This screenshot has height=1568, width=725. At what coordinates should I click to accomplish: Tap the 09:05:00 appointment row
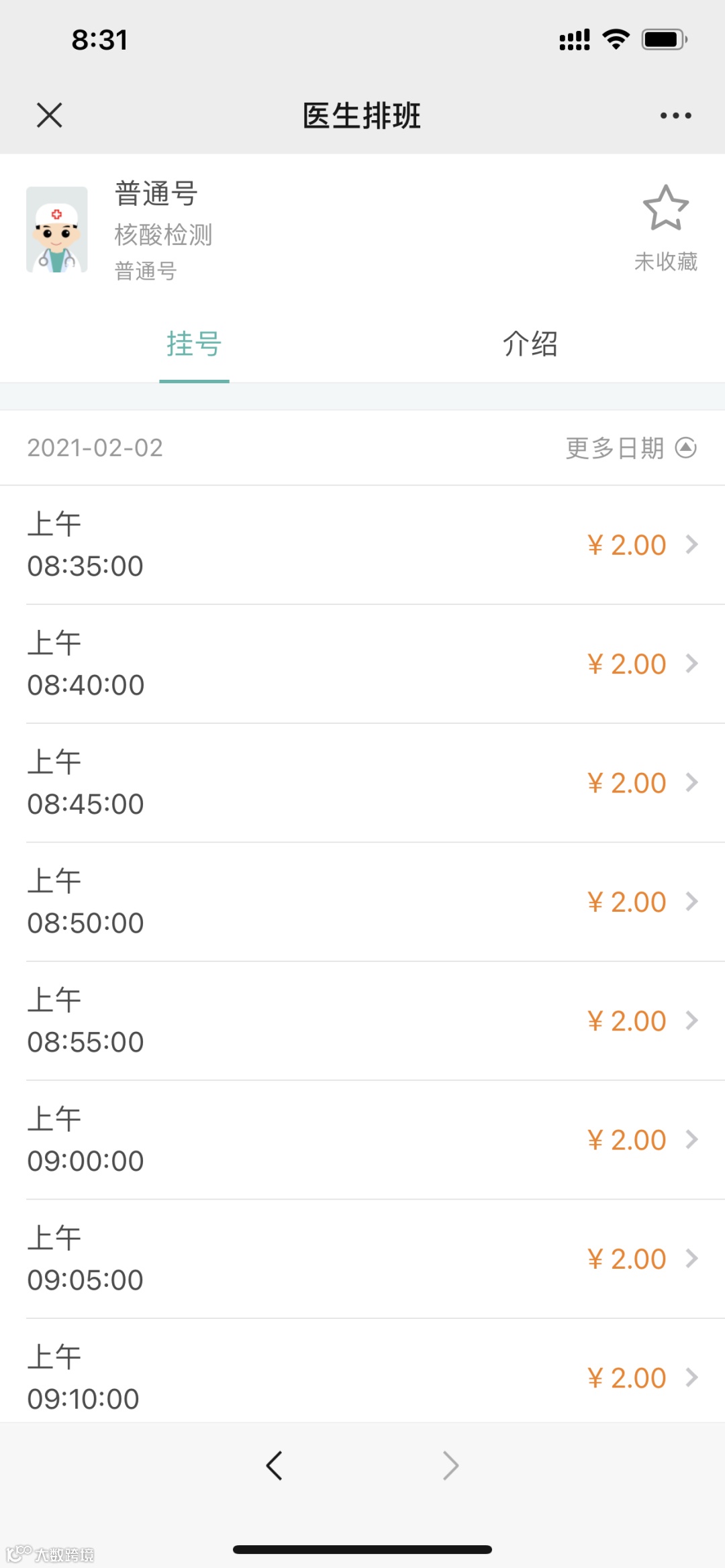tap(362, 1259)
